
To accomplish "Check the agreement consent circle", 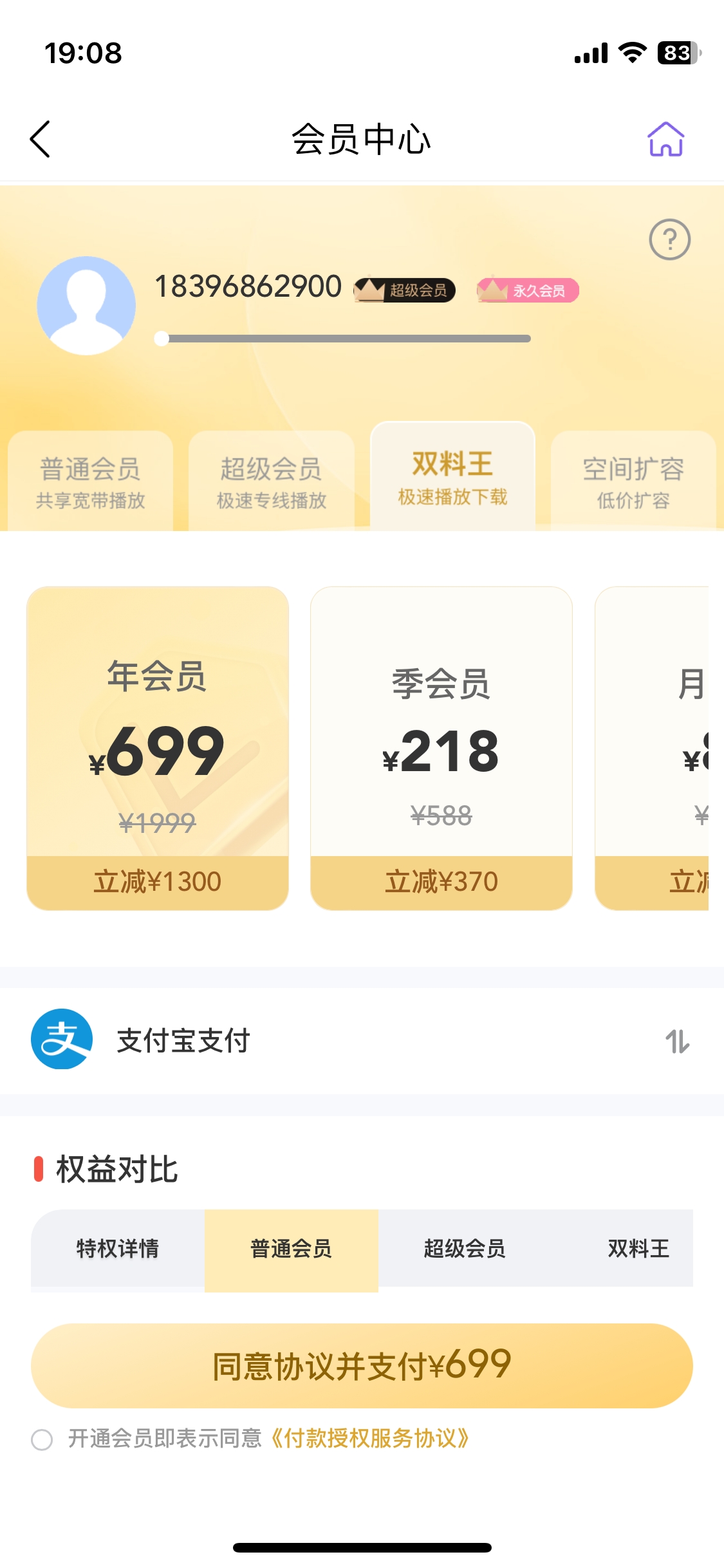I will pyautogui.click(x=42, y=1439).
